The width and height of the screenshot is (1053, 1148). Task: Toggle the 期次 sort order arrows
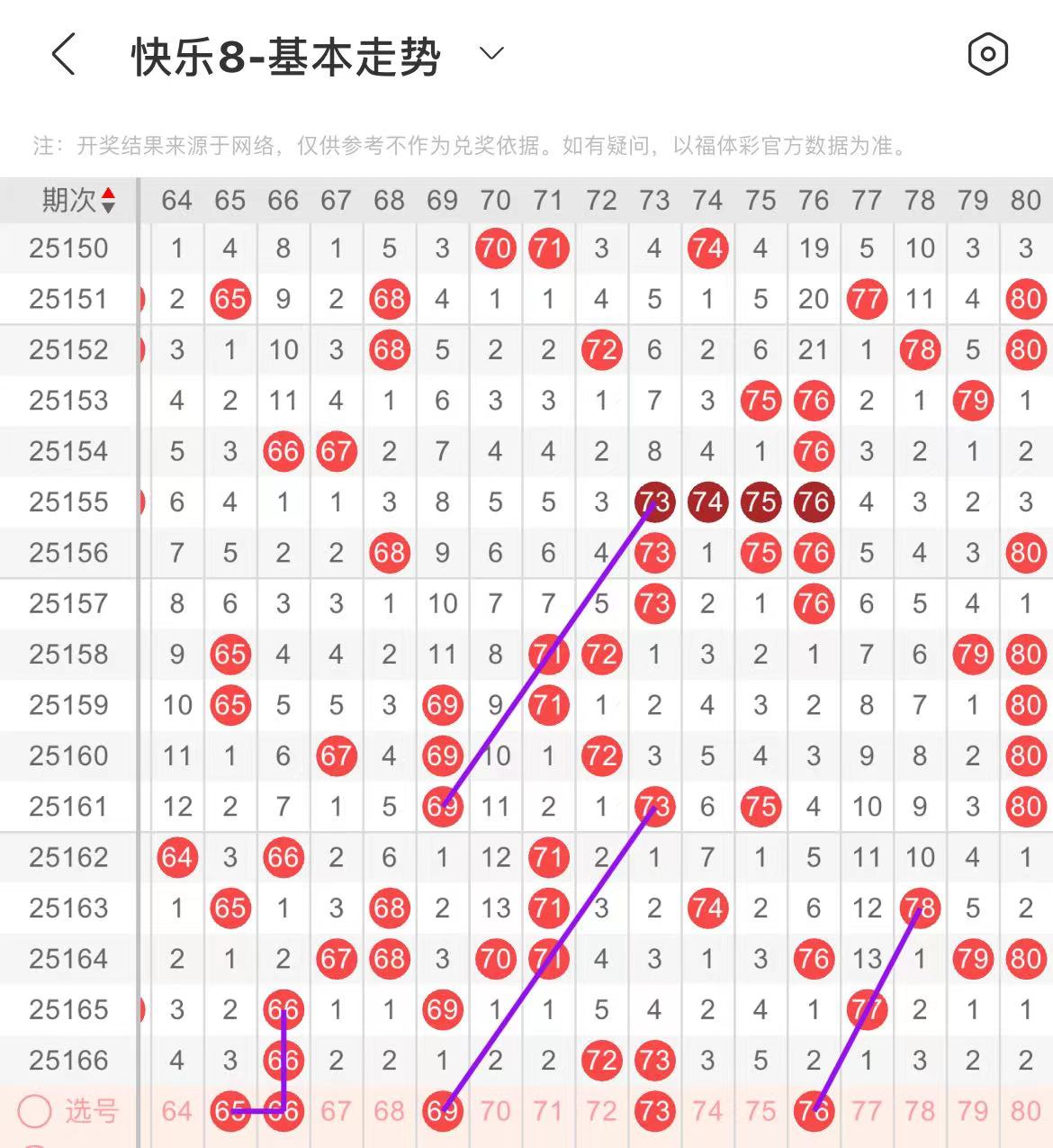[108, 200]
